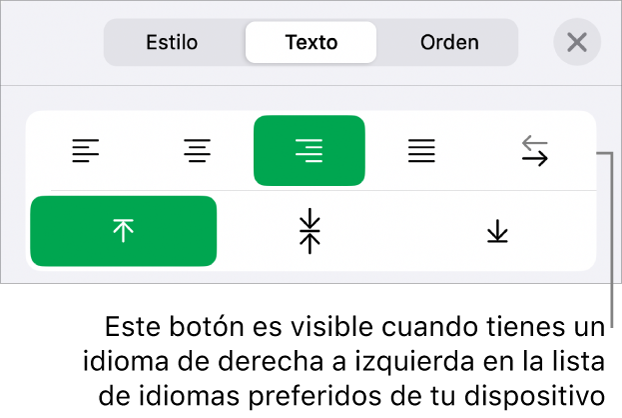The height and width of the screenshot is (418, 622).
Task: Select the Texto tab
Action: coord(311,43)
